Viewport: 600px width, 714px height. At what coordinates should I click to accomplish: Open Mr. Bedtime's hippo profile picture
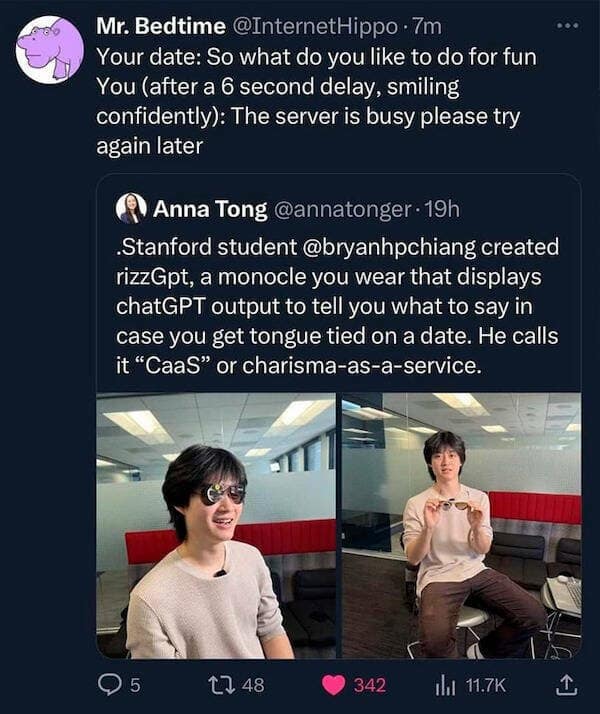pyautogui.click(x=50, y=50)
